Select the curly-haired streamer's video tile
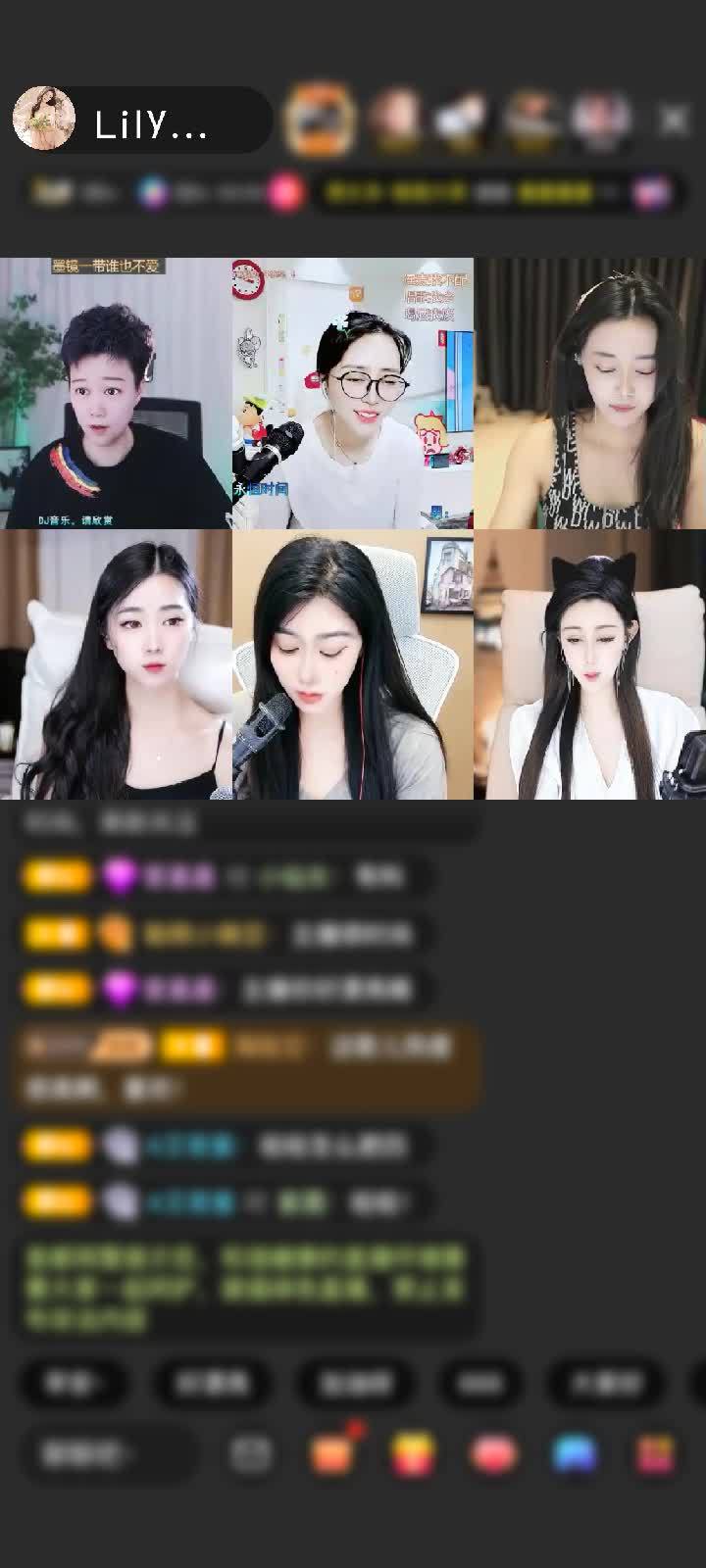Screen dimensions: 706x1568 [116, 394]
